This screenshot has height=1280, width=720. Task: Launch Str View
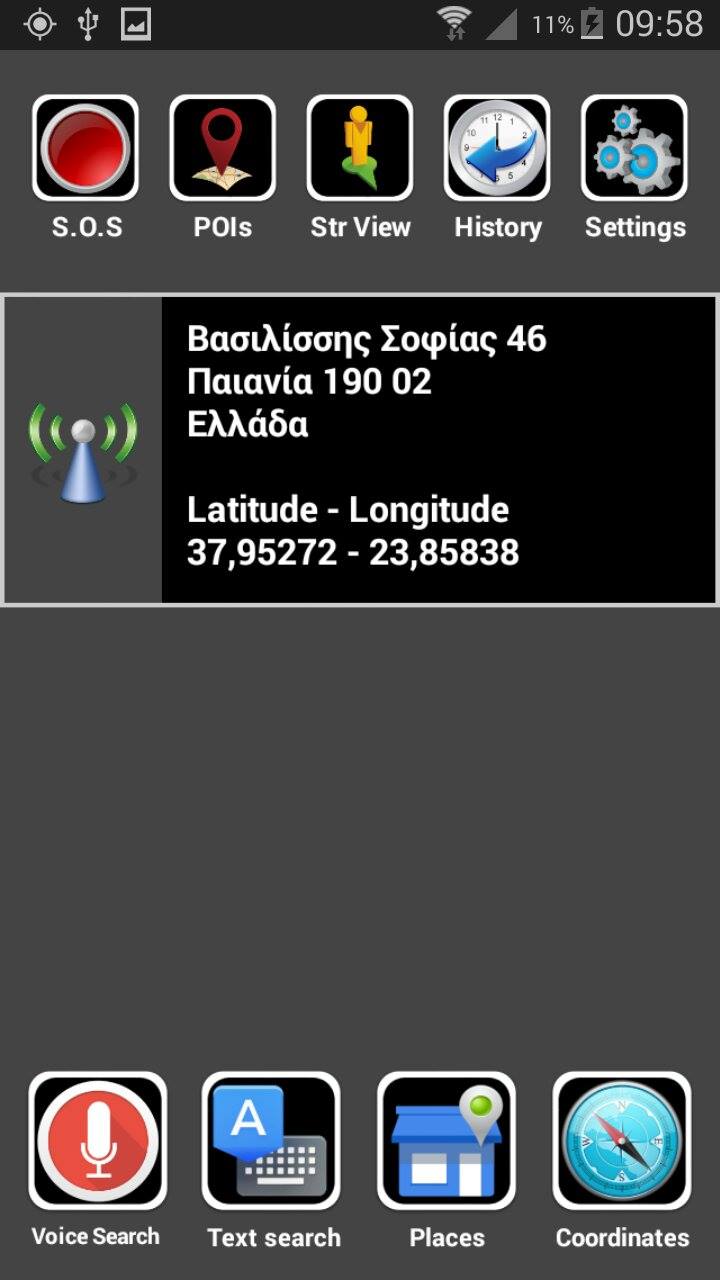tap(359, 148)
